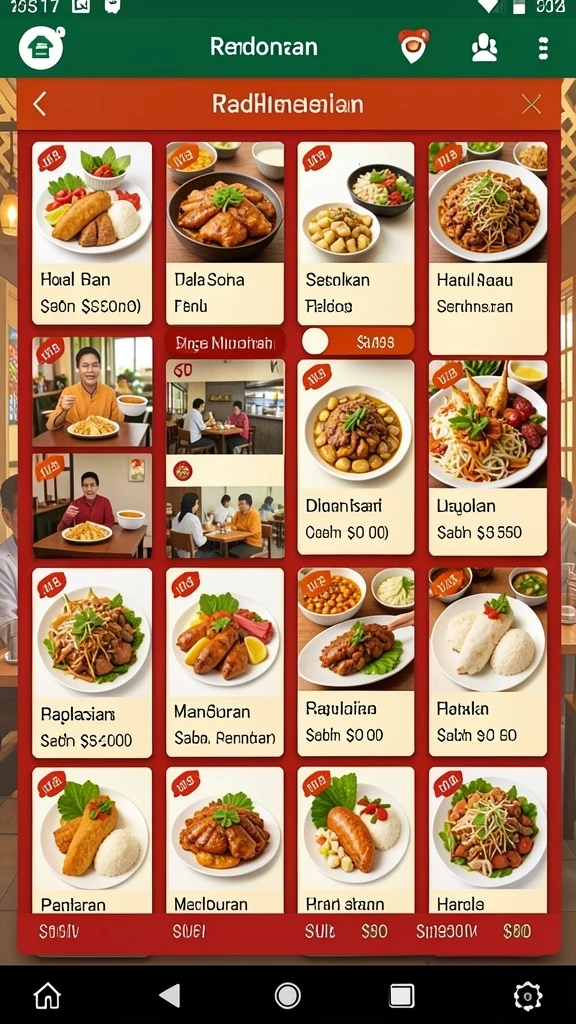The image size is (576, 1024).
Task: Open the Hoal Ban dish card
Action: 92,233
